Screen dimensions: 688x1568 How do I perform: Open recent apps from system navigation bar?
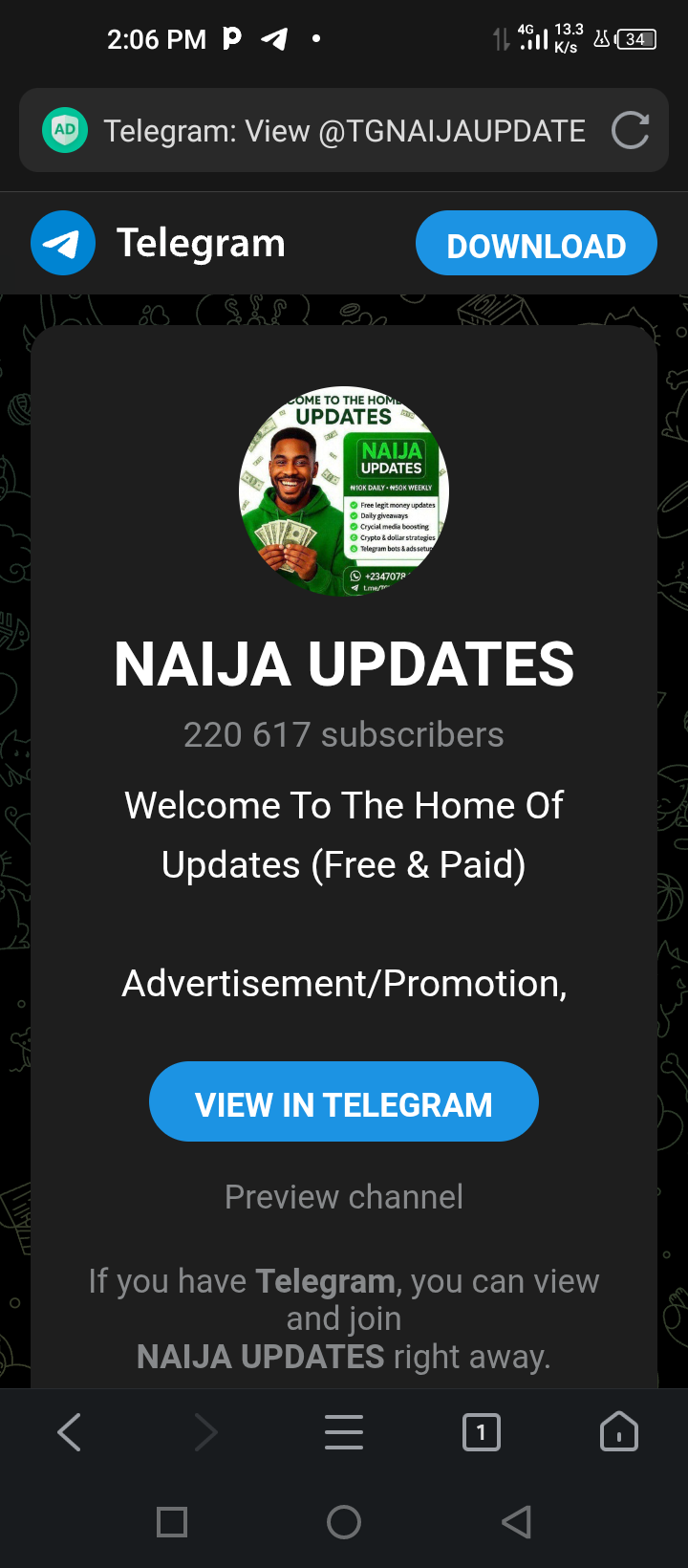click(x=172, y=1522)
